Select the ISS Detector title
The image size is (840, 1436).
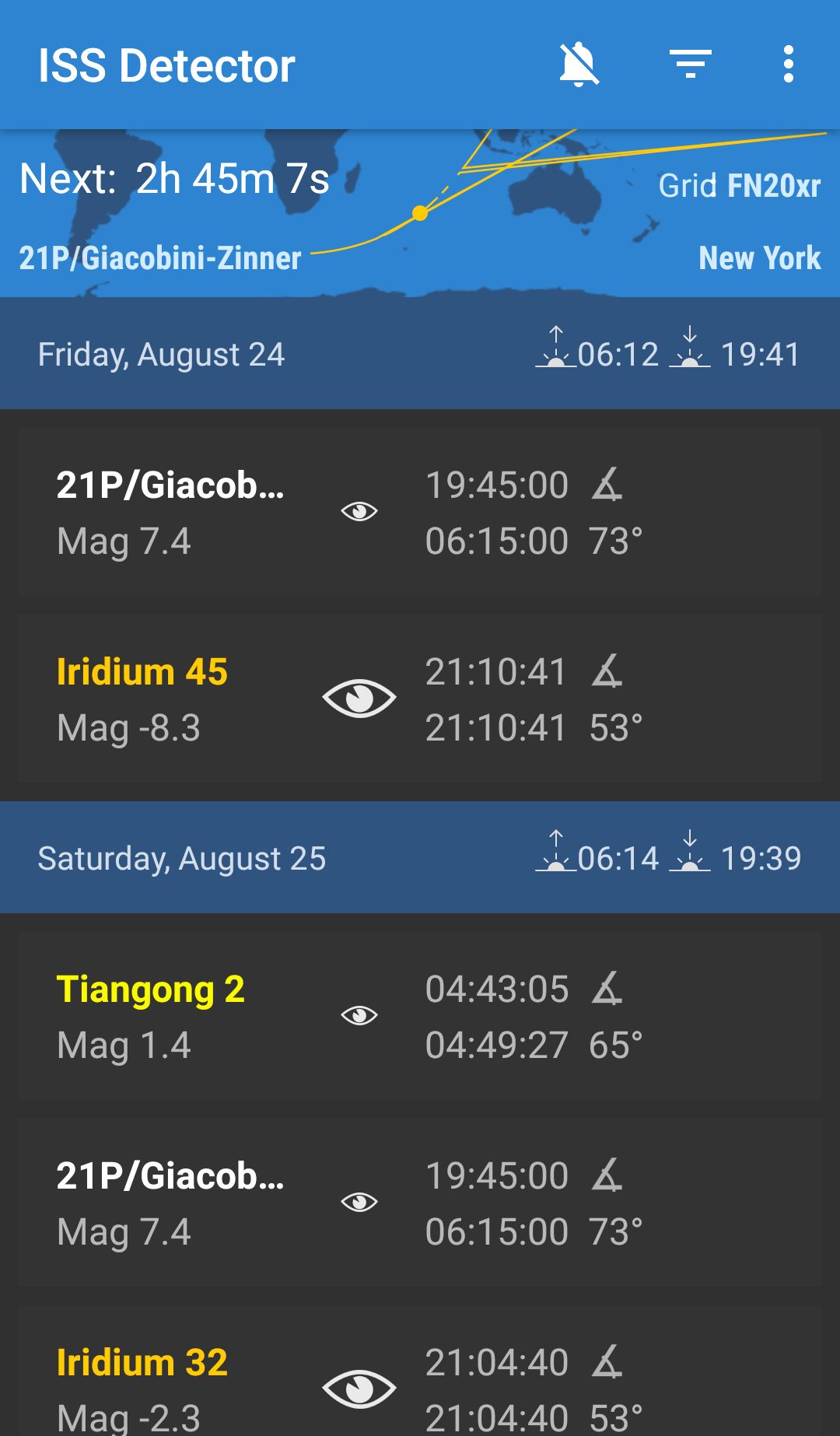(166, 65)
